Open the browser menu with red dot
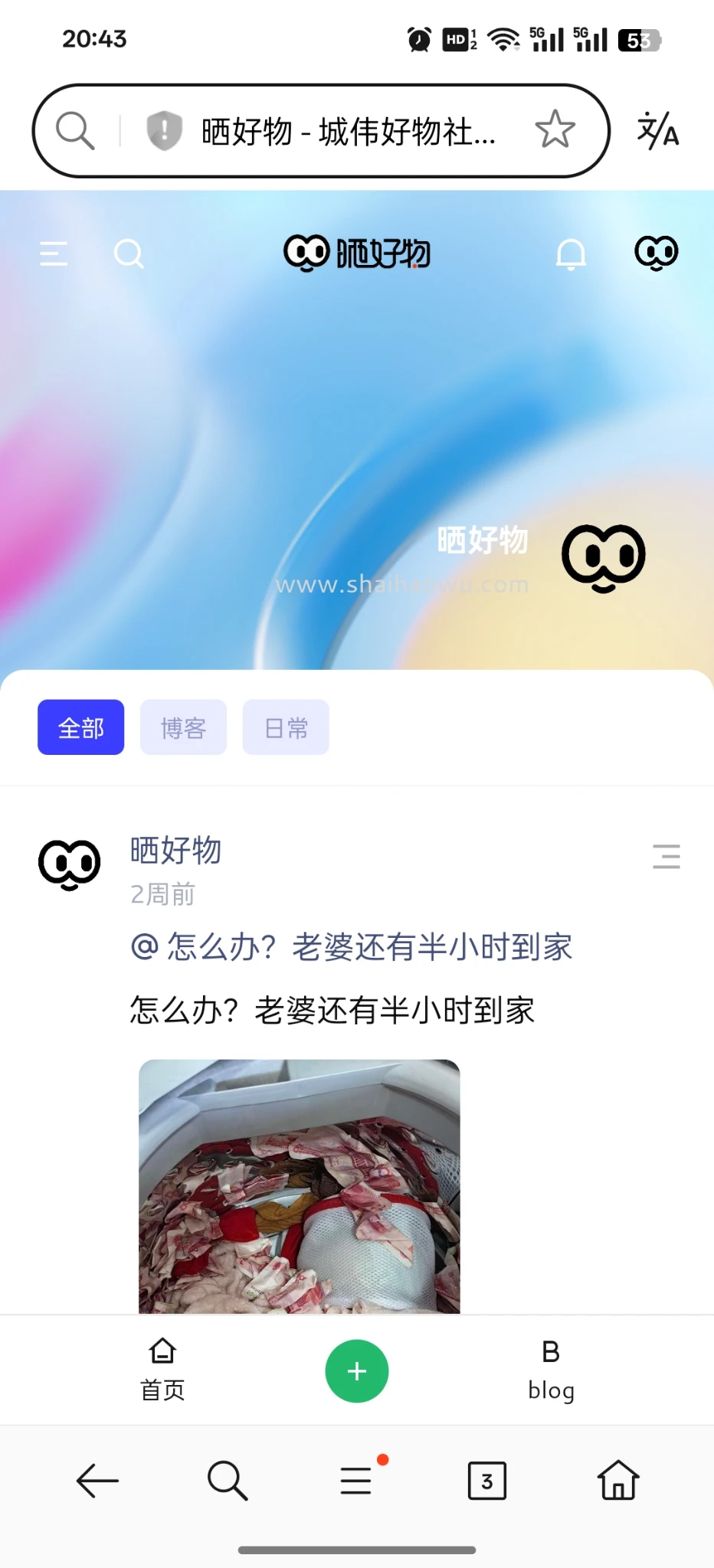The height and width of the screenshot is (1568, 714). pos(357,1481)
